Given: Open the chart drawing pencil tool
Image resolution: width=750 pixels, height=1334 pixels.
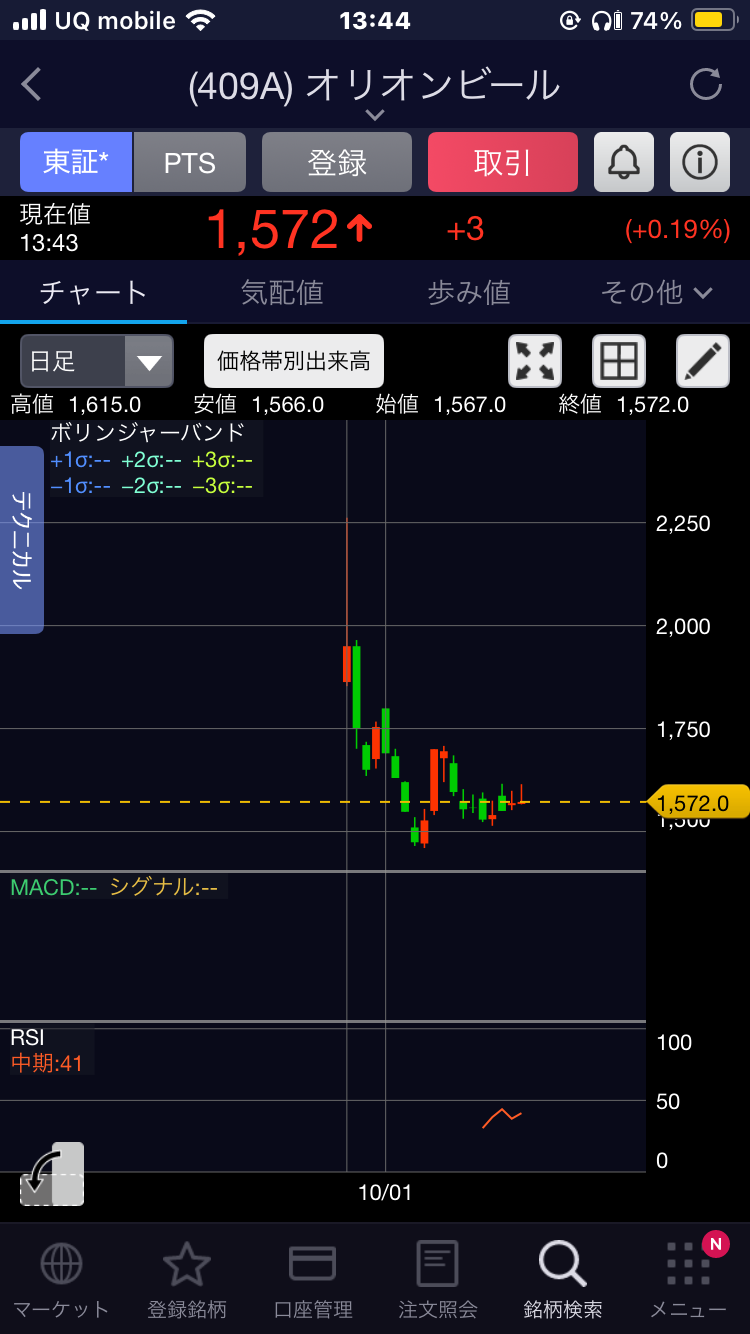Looking at the screenshot, I should 703,361.
